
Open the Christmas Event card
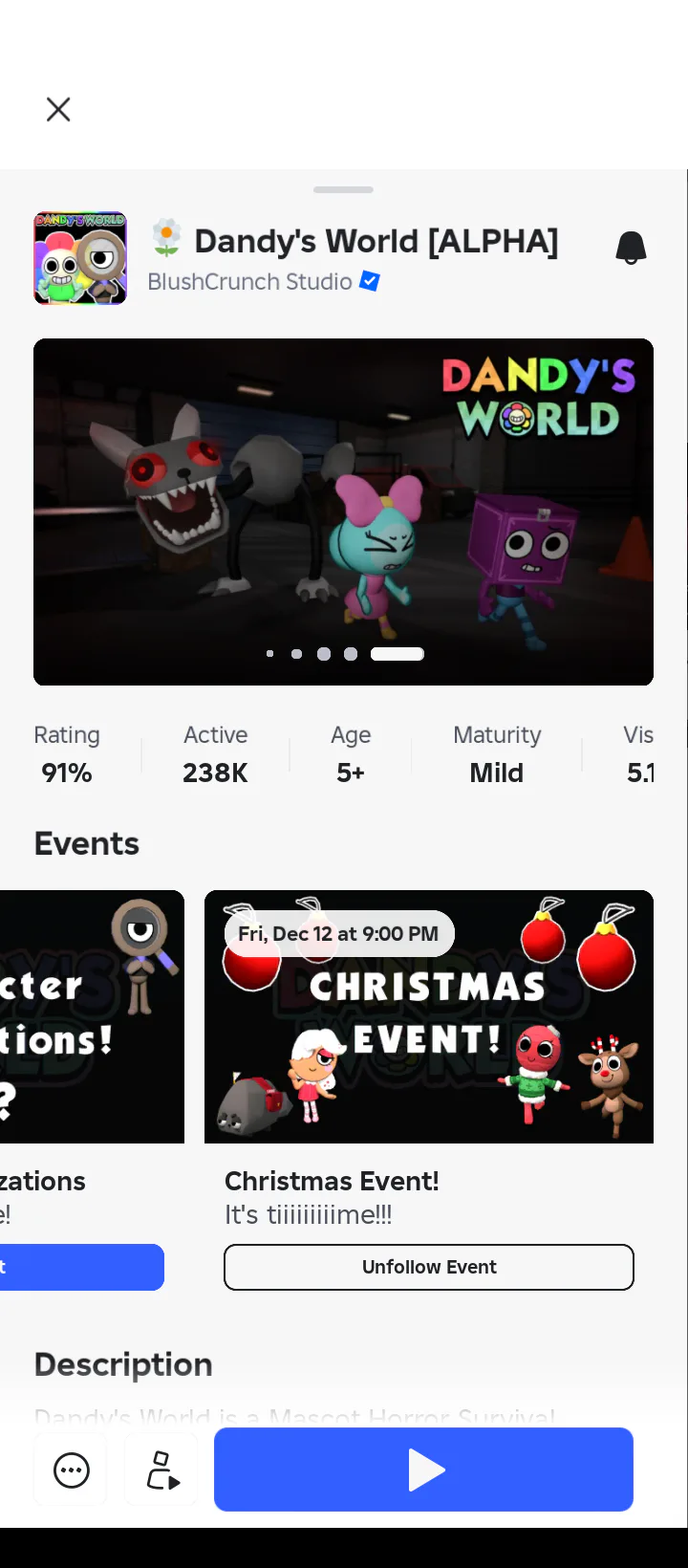(428, 1016)
